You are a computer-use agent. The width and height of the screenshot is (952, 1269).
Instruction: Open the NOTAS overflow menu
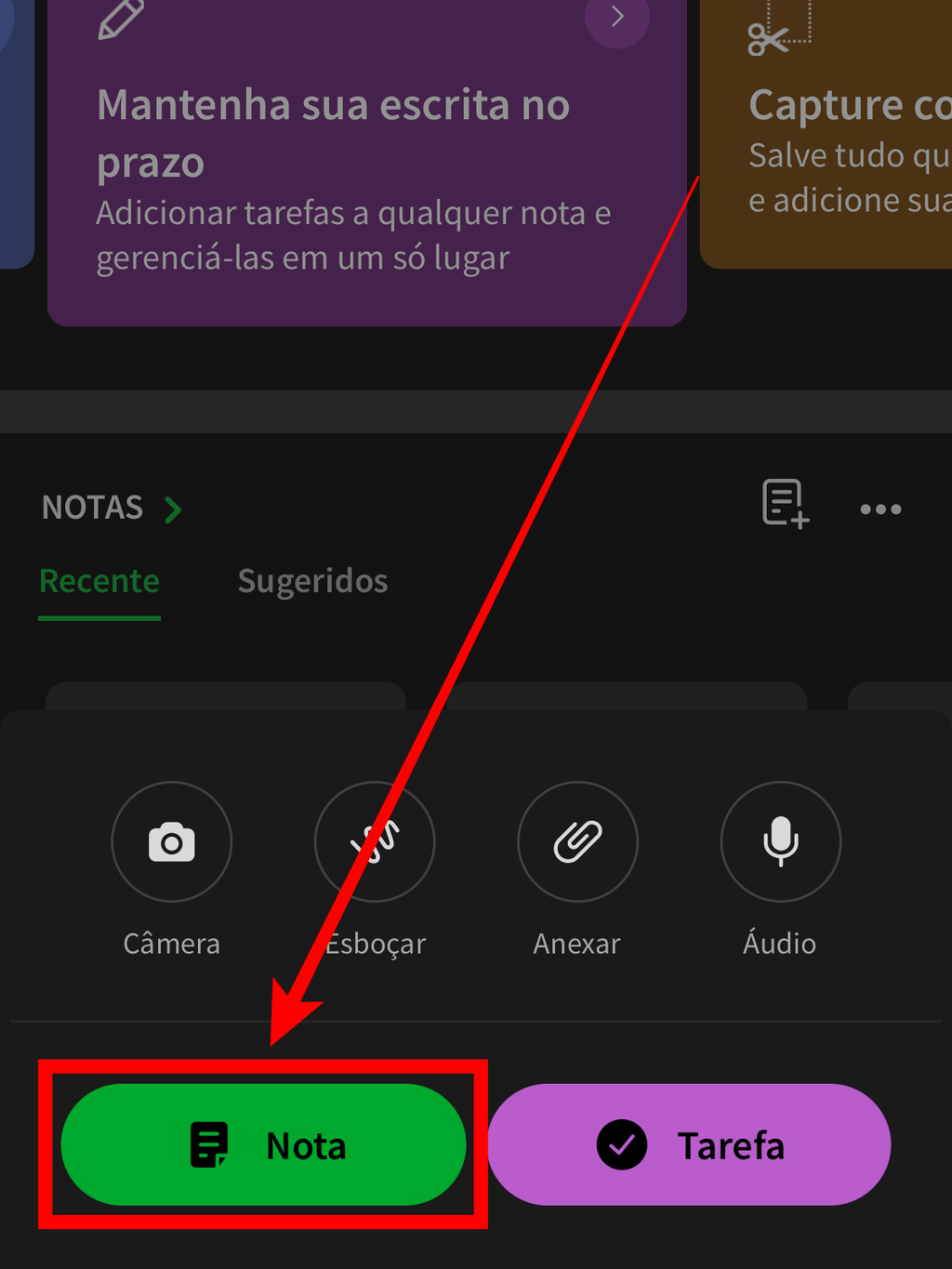[x=880, y=509]
